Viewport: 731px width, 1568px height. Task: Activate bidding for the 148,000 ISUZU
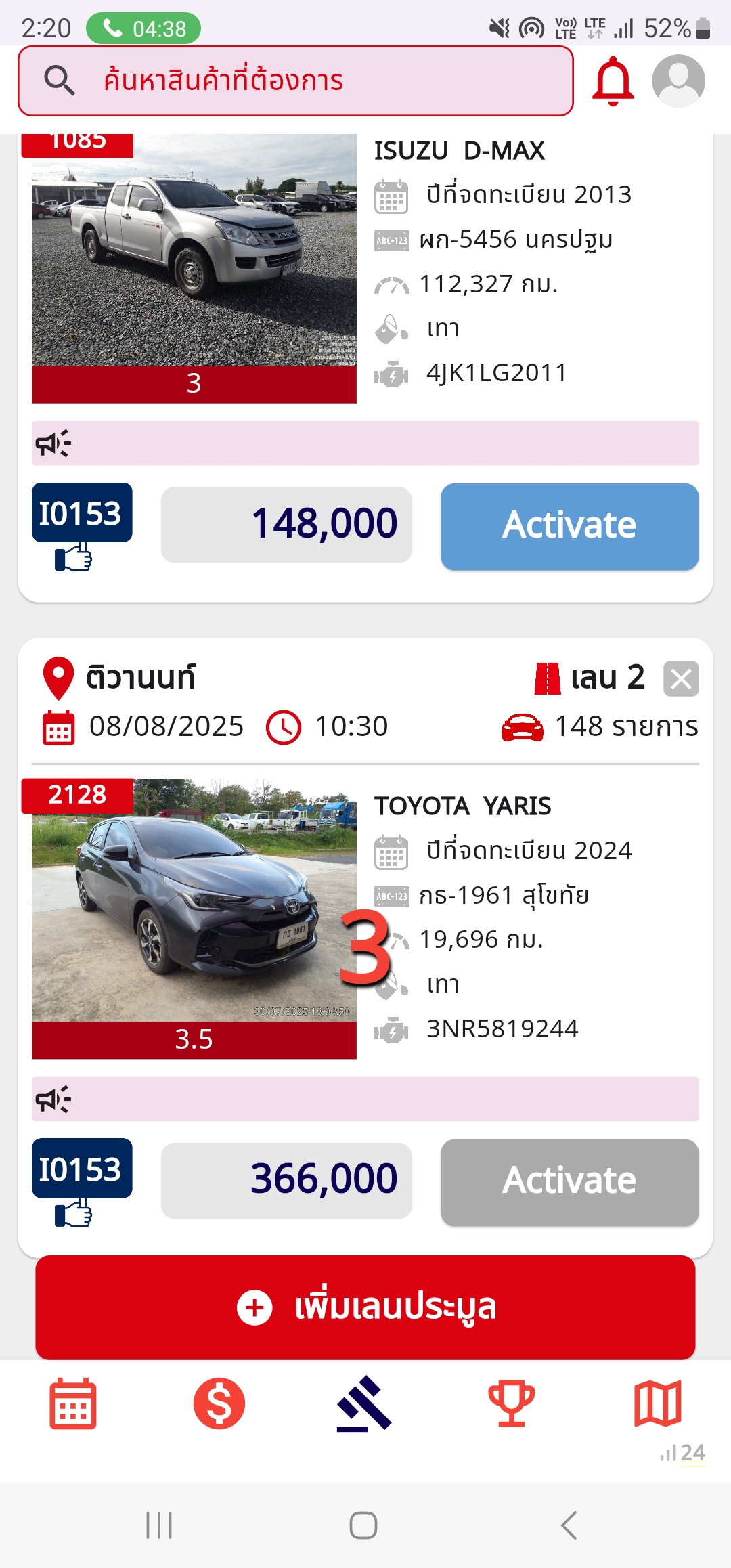tap(569, 525)
